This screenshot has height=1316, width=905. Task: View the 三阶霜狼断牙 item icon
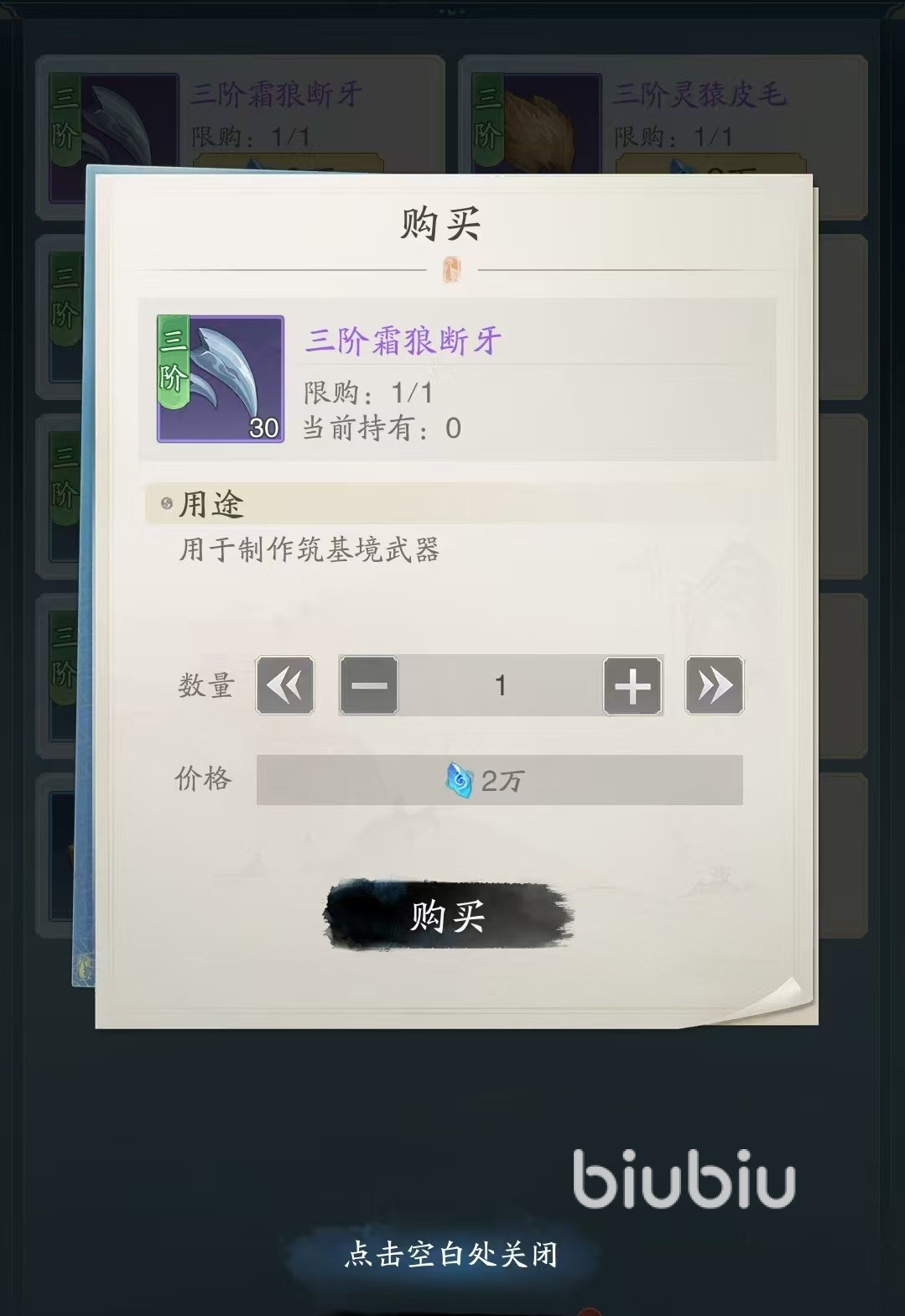tap(221, 379)
